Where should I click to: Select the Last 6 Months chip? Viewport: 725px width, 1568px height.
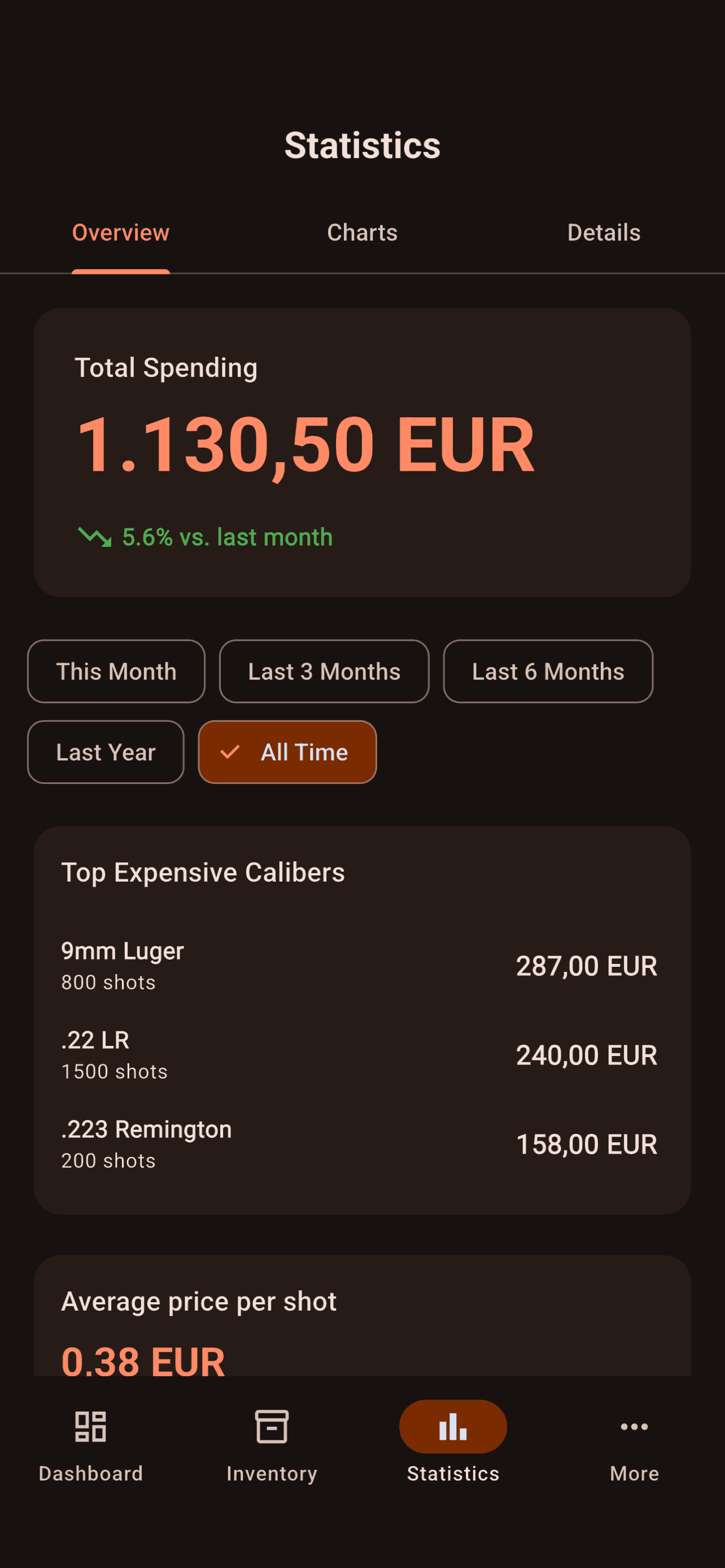(547, 671)
